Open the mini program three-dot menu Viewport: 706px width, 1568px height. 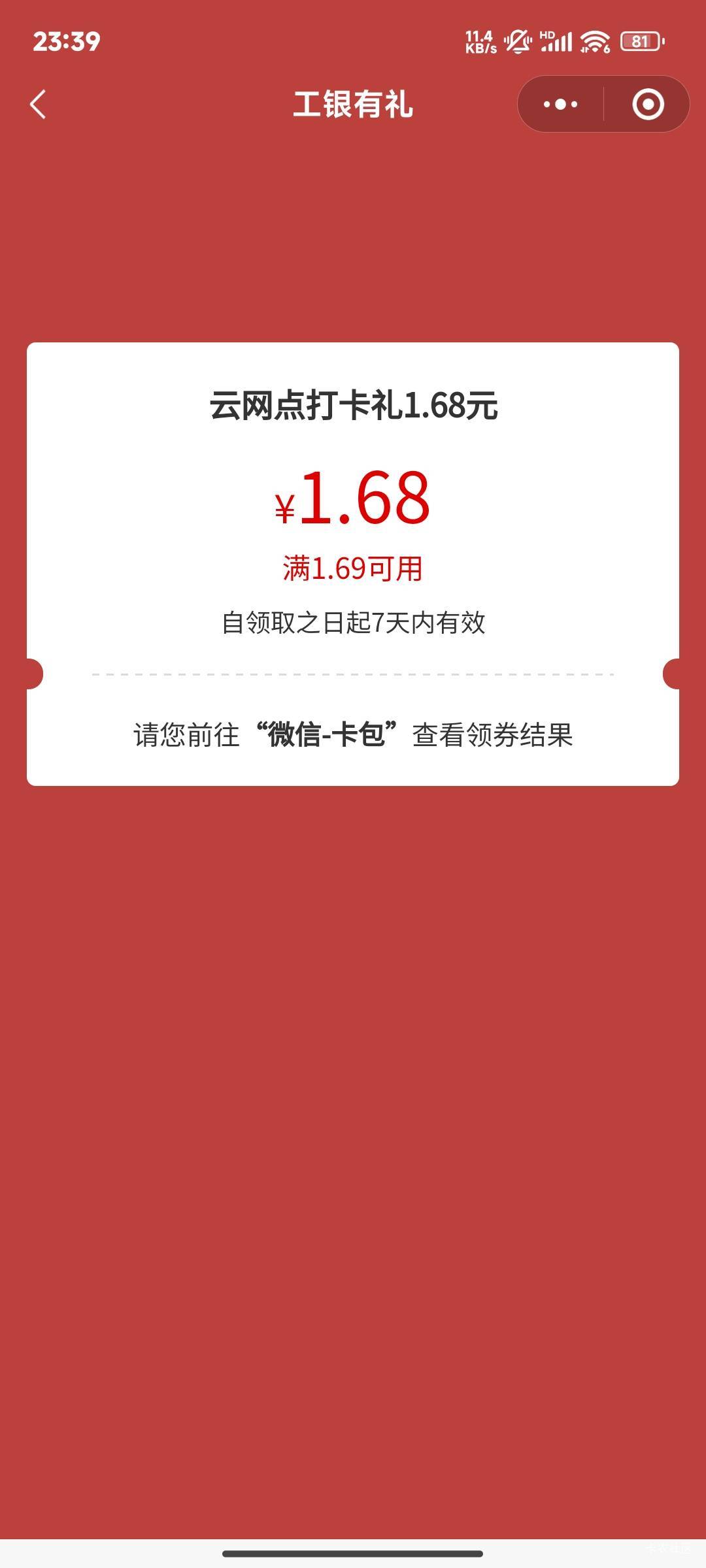561,105
